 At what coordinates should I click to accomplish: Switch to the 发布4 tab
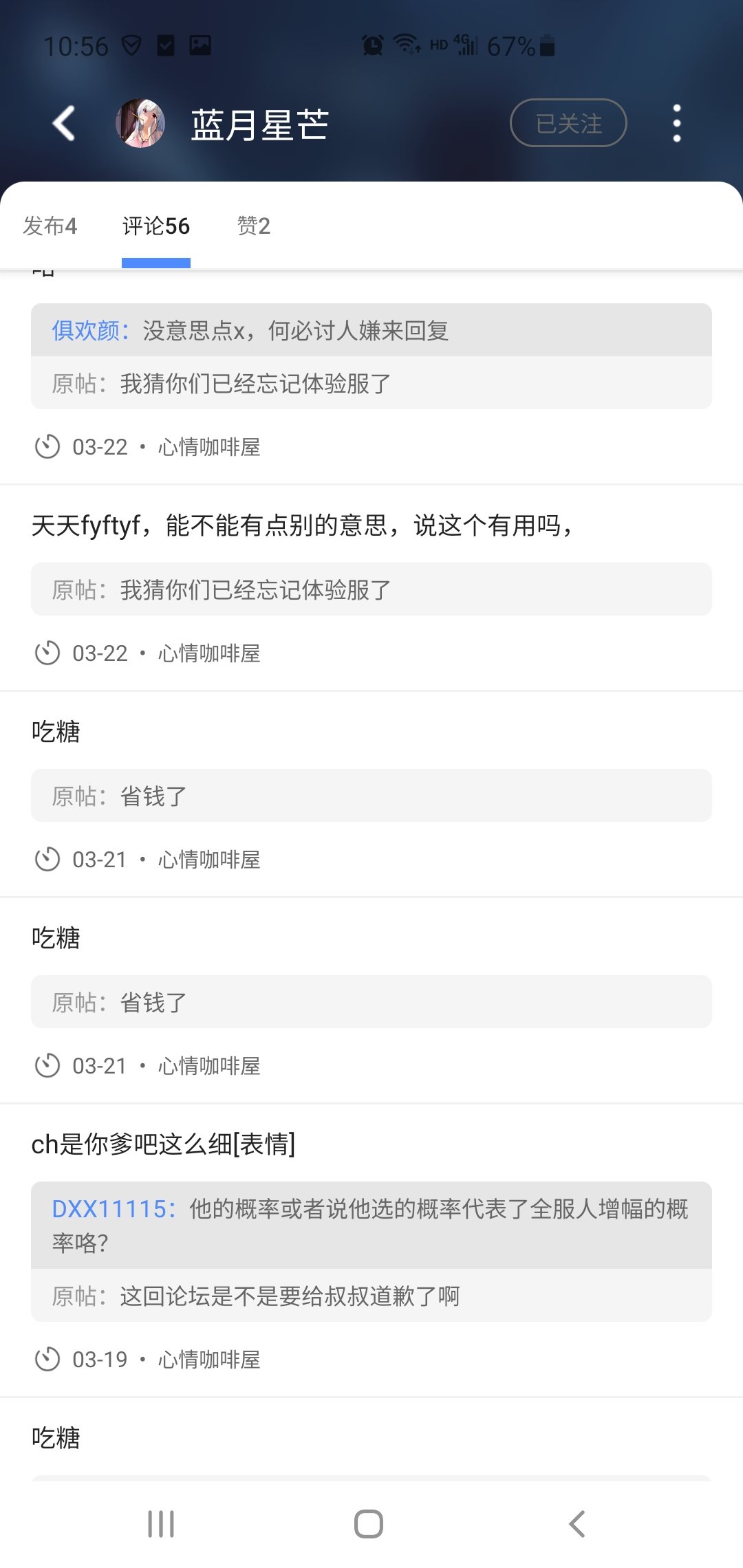pos(50,226)
